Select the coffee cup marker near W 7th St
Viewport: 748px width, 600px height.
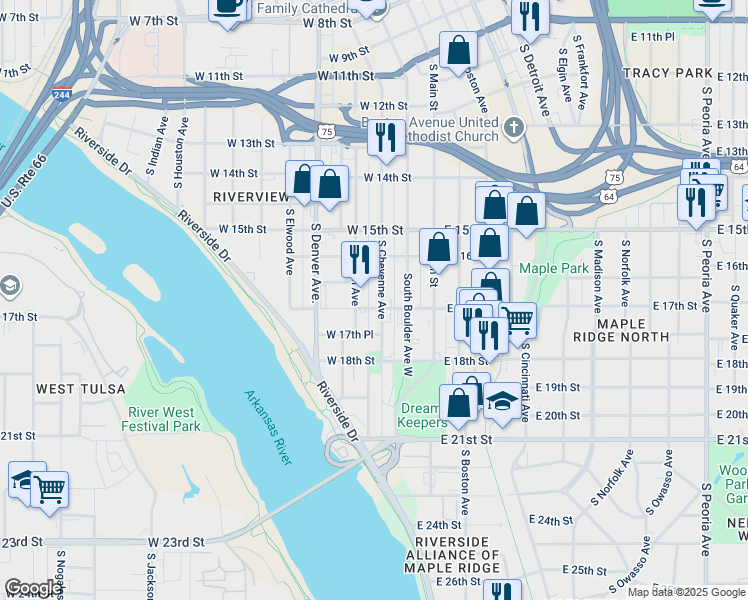pyautogui.click(x=228, y=7)
